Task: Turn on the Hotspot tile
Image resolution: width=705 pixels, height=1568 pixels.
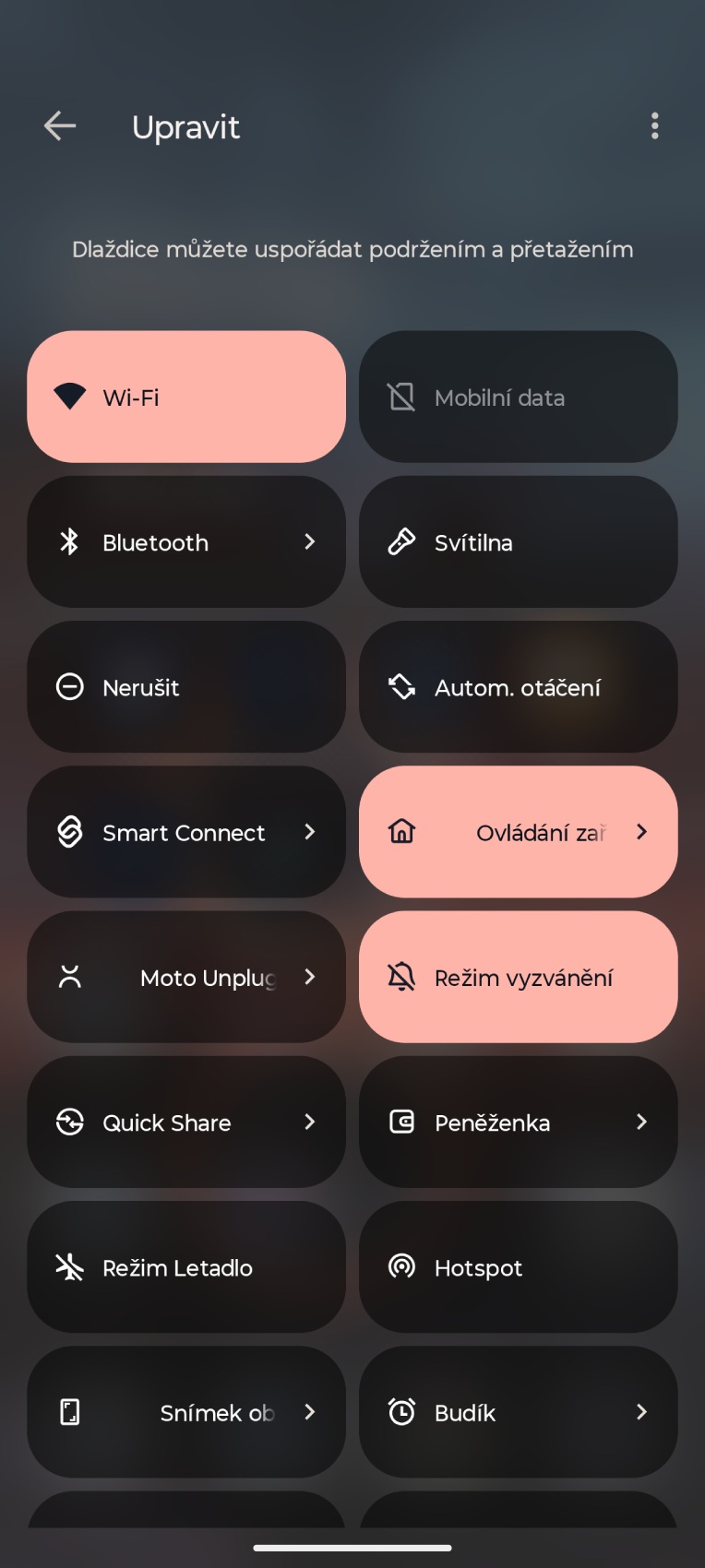Action: click(519, 1267)
